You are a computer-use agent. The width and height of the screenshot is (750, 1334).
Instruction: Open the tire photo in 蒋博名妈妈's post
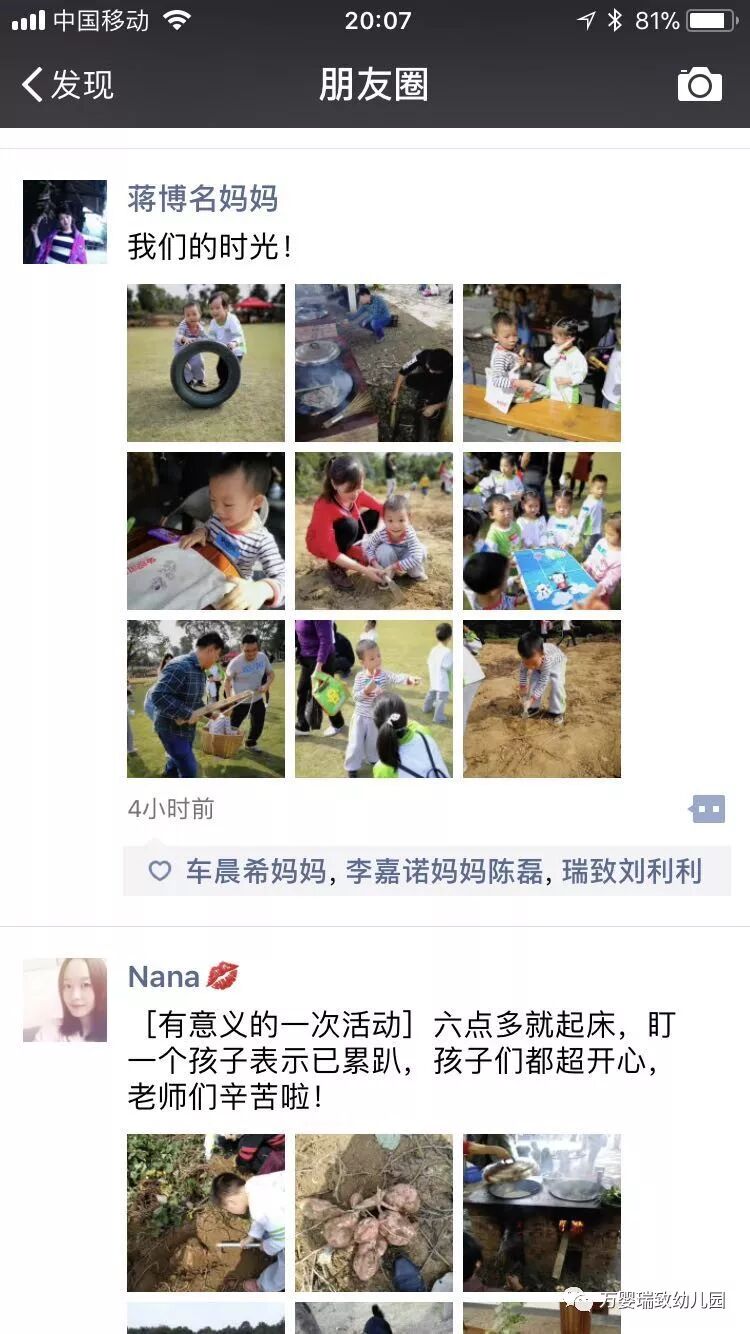(206, 363)
